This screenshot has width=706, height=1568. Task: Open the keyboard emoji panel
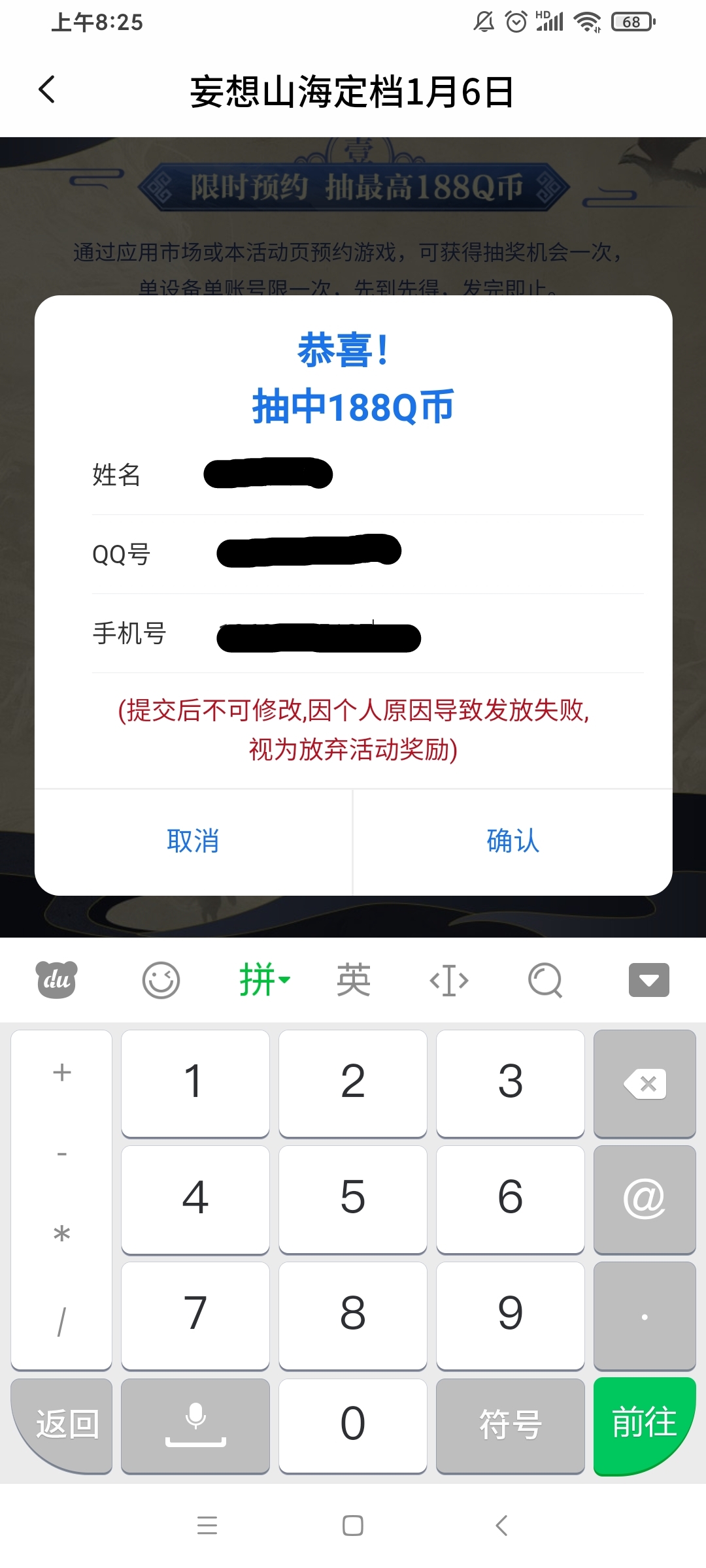tap(161, 980)
